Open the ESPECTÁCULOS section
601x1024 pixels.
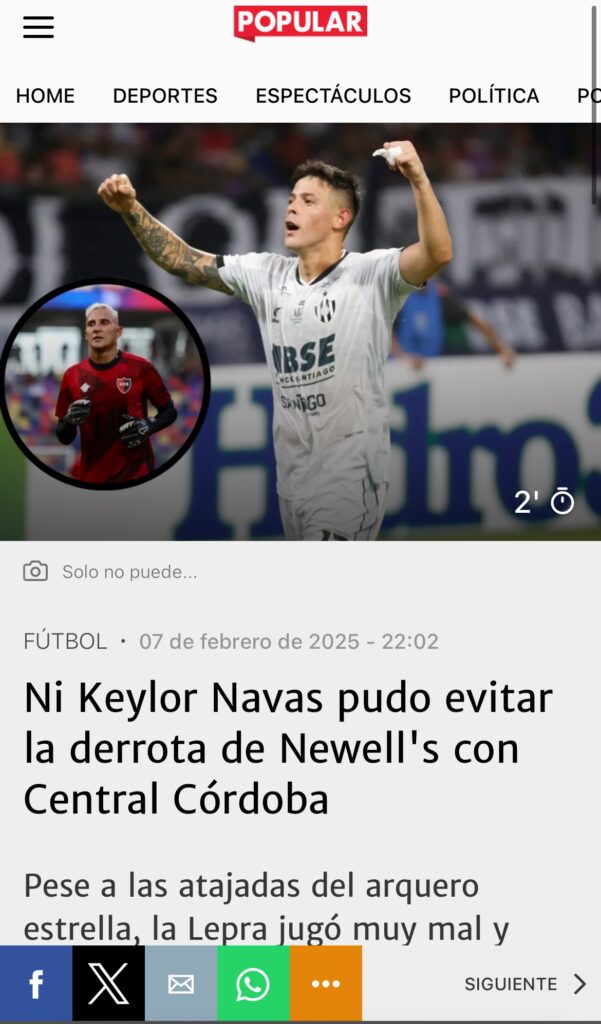(x=333, y=96)
